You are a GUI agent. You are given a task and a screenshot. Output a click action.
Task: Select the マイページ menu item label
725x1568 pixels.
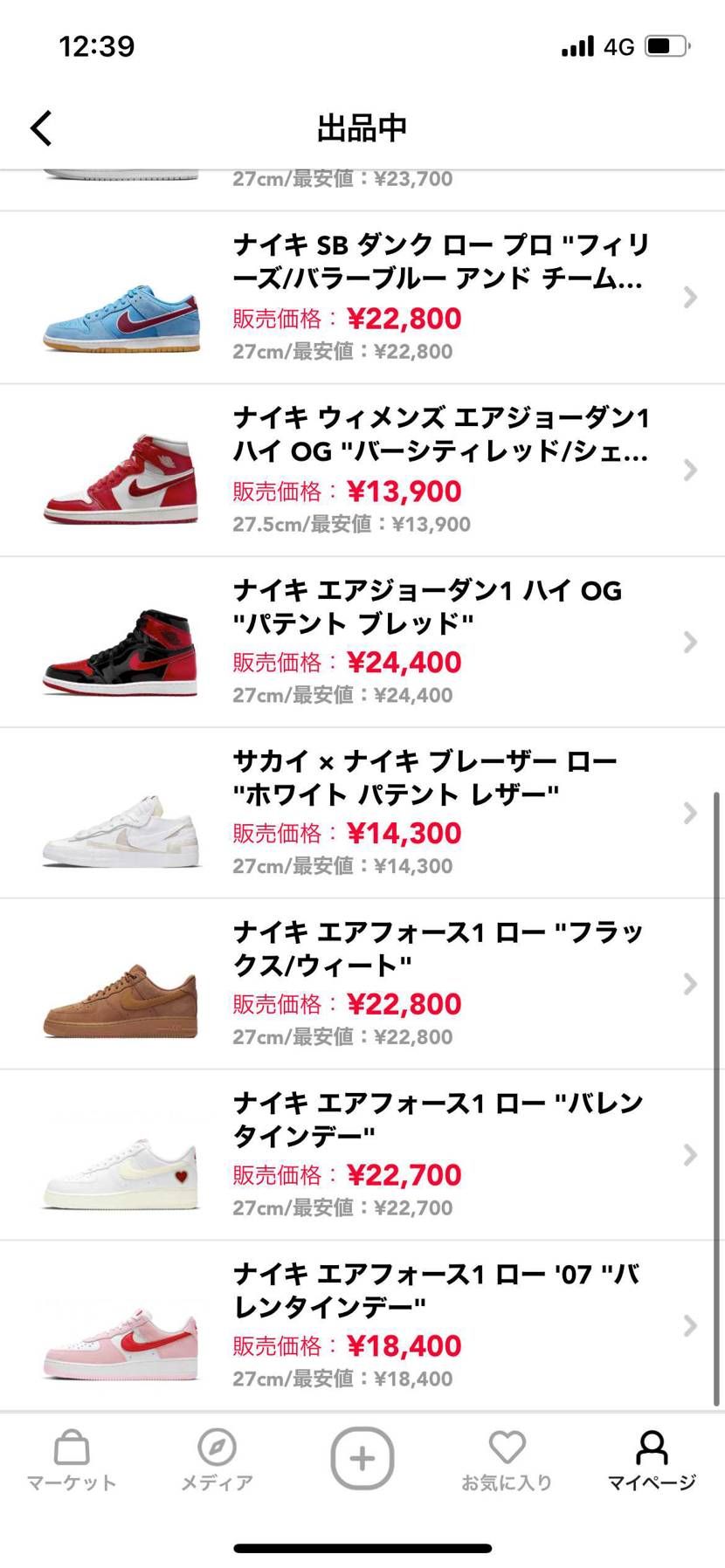point(650,1482)
